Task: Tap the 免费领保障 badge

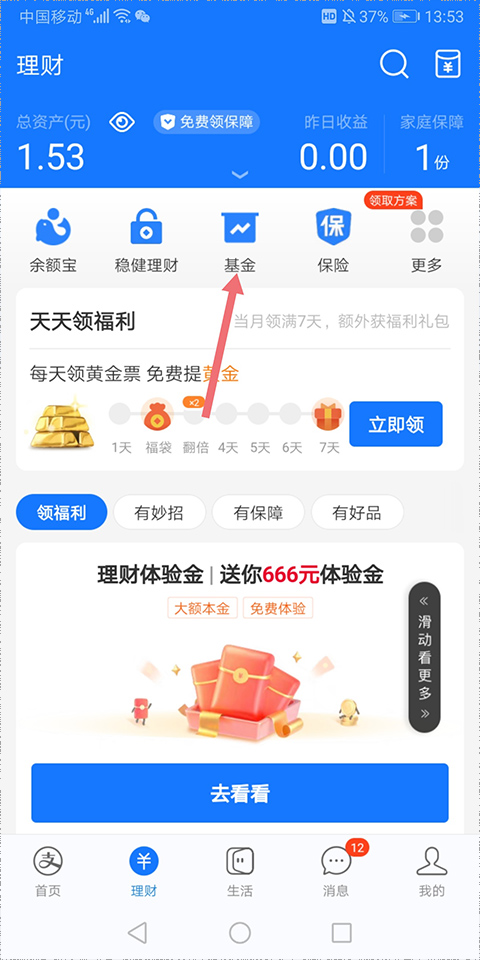Action: [206, 122]
